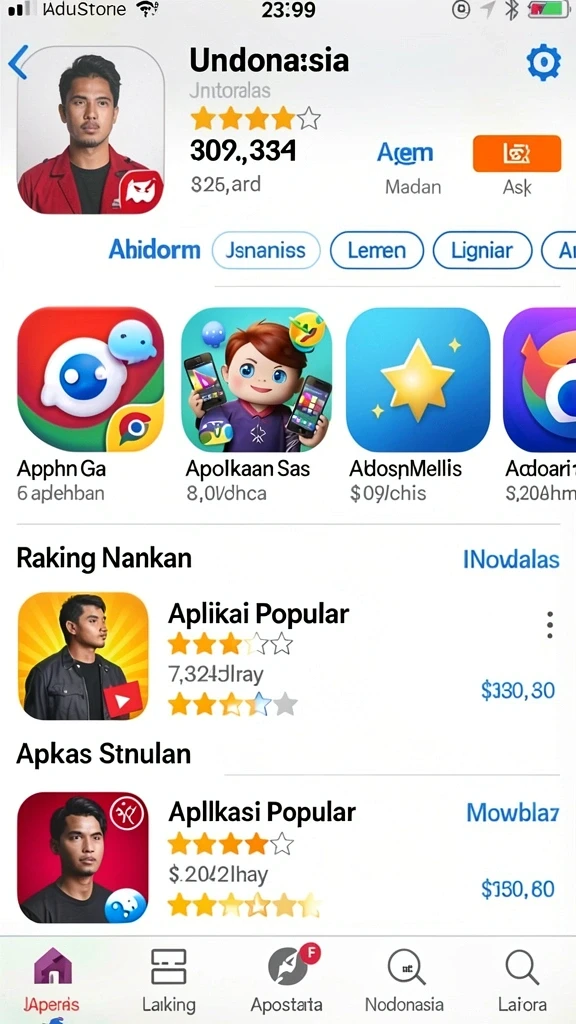The image size is (576, 1024).
Task: Open the Mowblaz link
Action: point(513,812)
